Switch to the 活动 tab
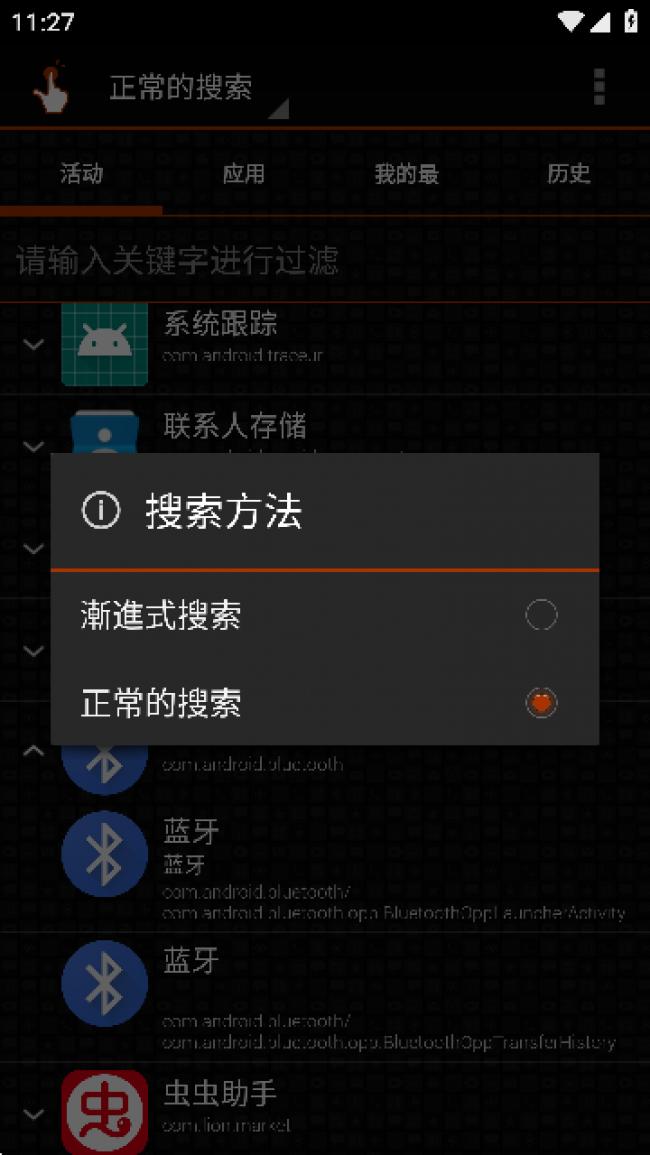Image resolution: width=650 pixels, height=1155 pixels. click(81, 174)
